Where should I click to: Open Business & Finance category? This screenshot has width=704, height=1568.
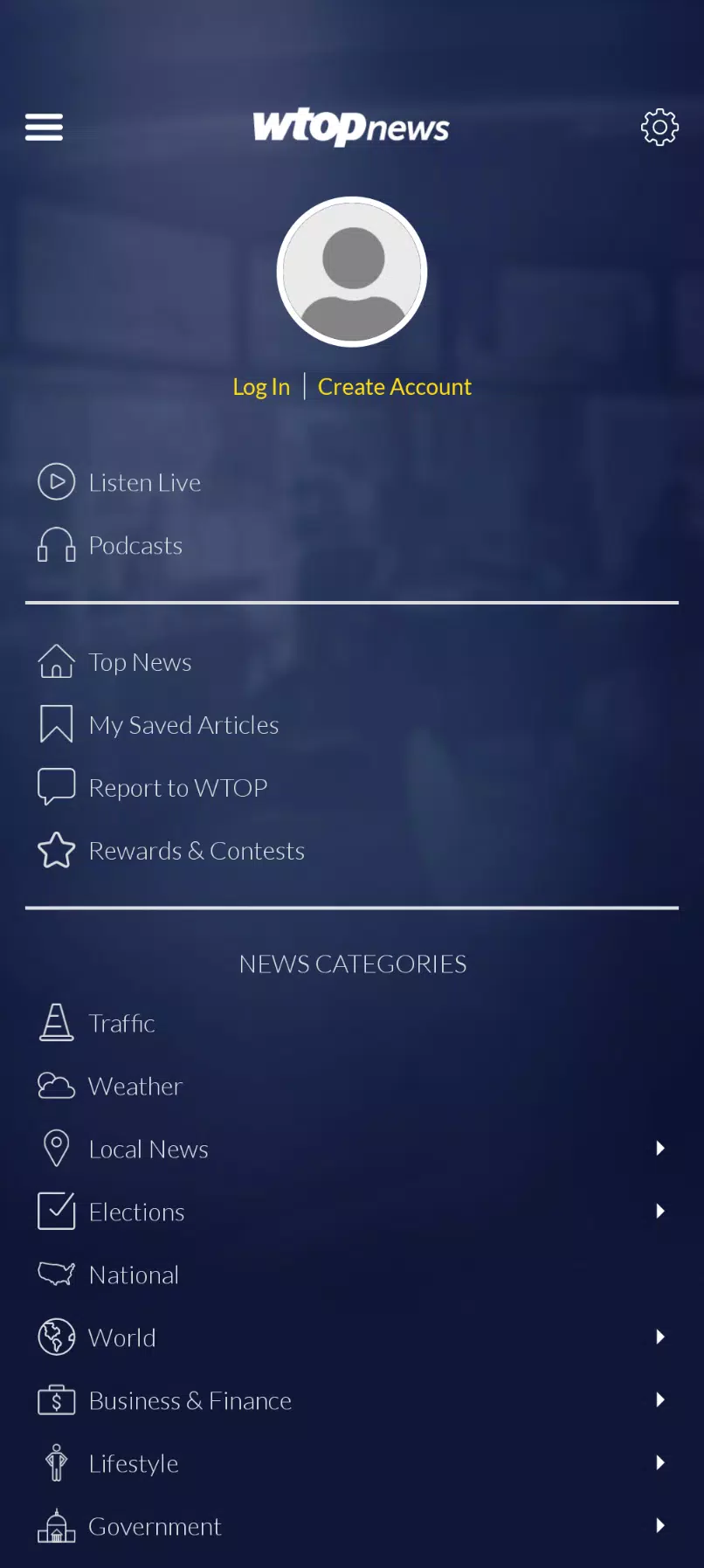(x=190, y=1400)
